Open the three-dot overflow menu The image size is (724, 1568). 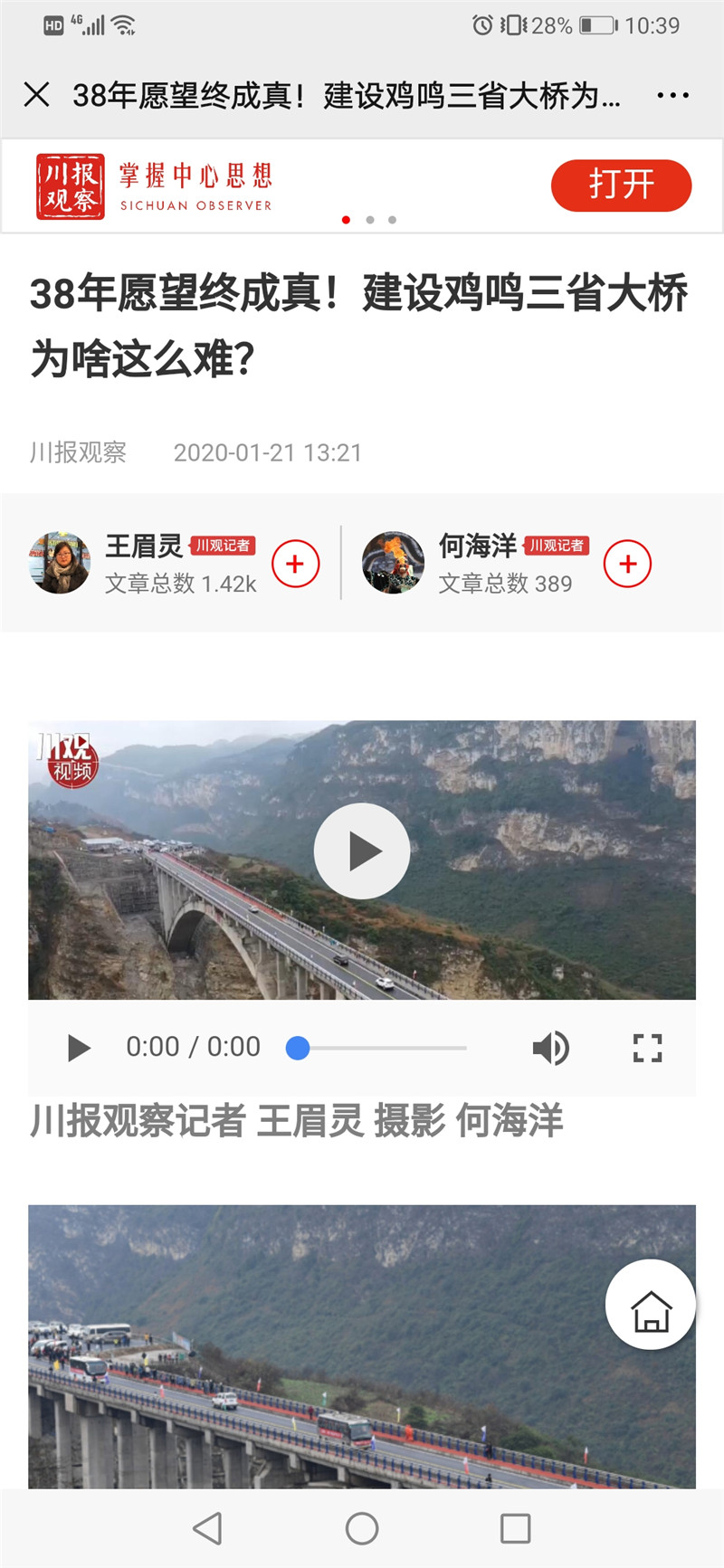click(673, 94)
